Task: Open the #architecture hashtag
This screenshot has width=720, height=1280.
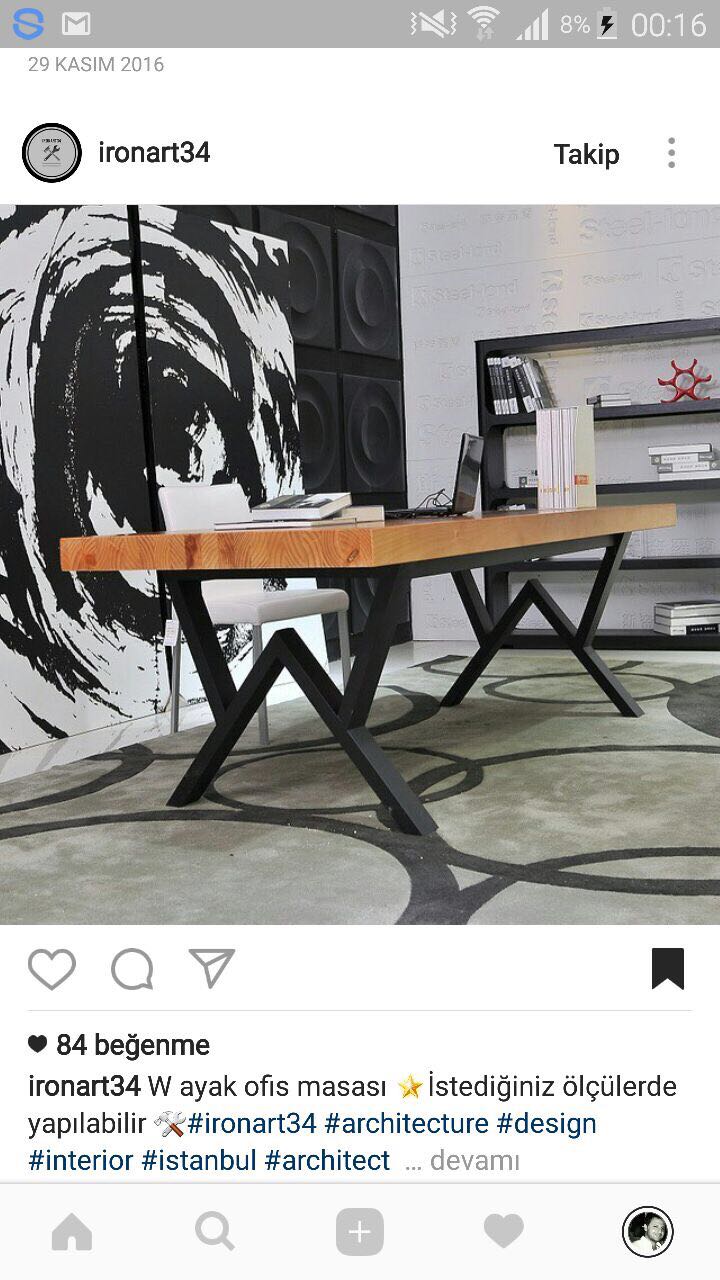Action: (x=406, y=1123)
